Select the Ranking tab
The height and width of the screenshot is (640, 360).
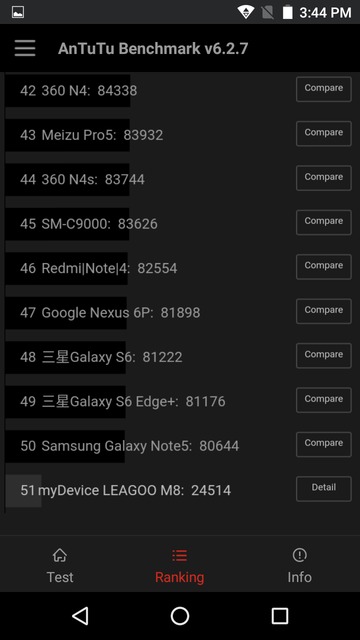coord(180,566)
